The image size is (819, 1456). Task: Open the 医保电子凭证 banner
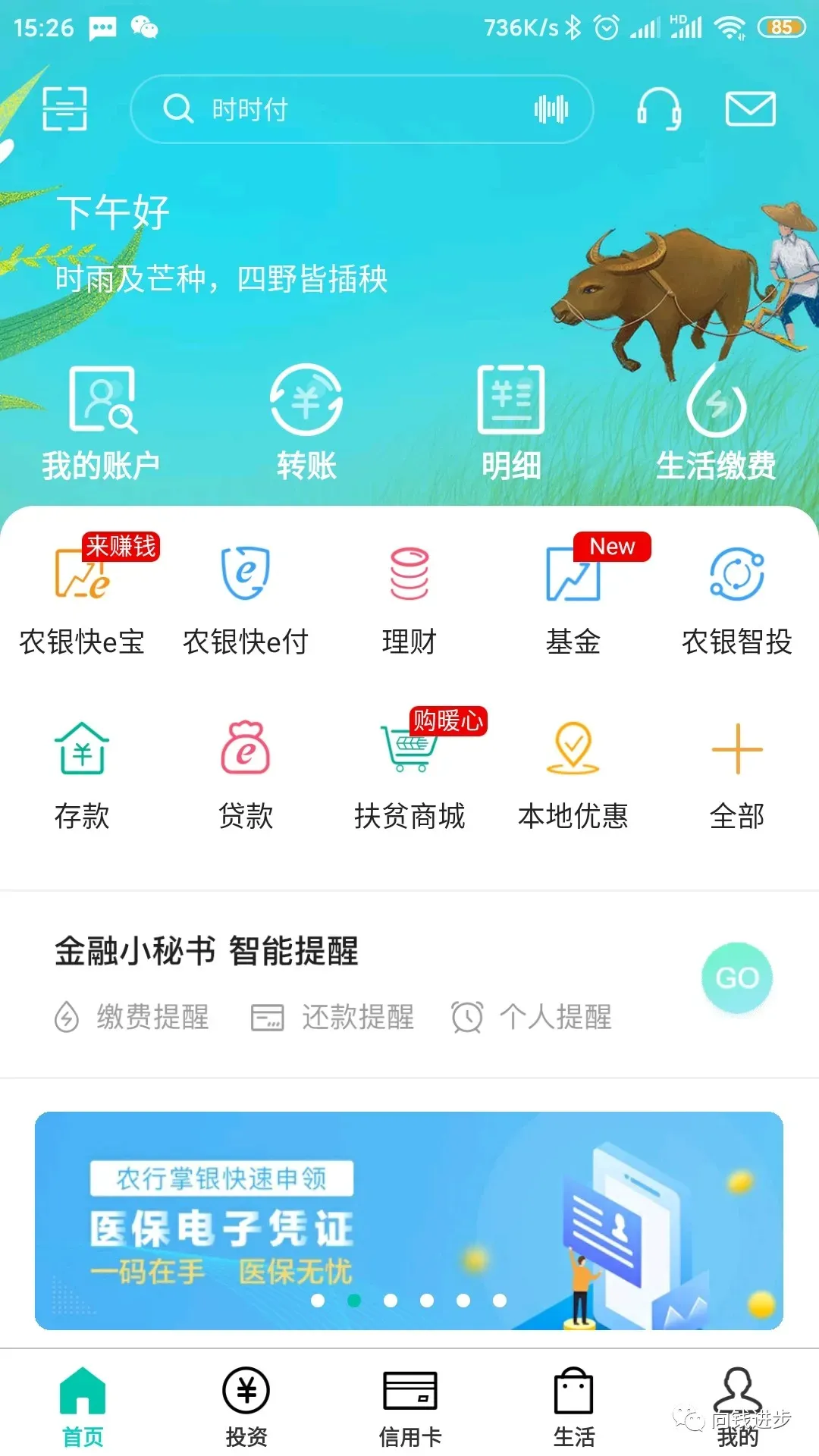[409, 1221]
